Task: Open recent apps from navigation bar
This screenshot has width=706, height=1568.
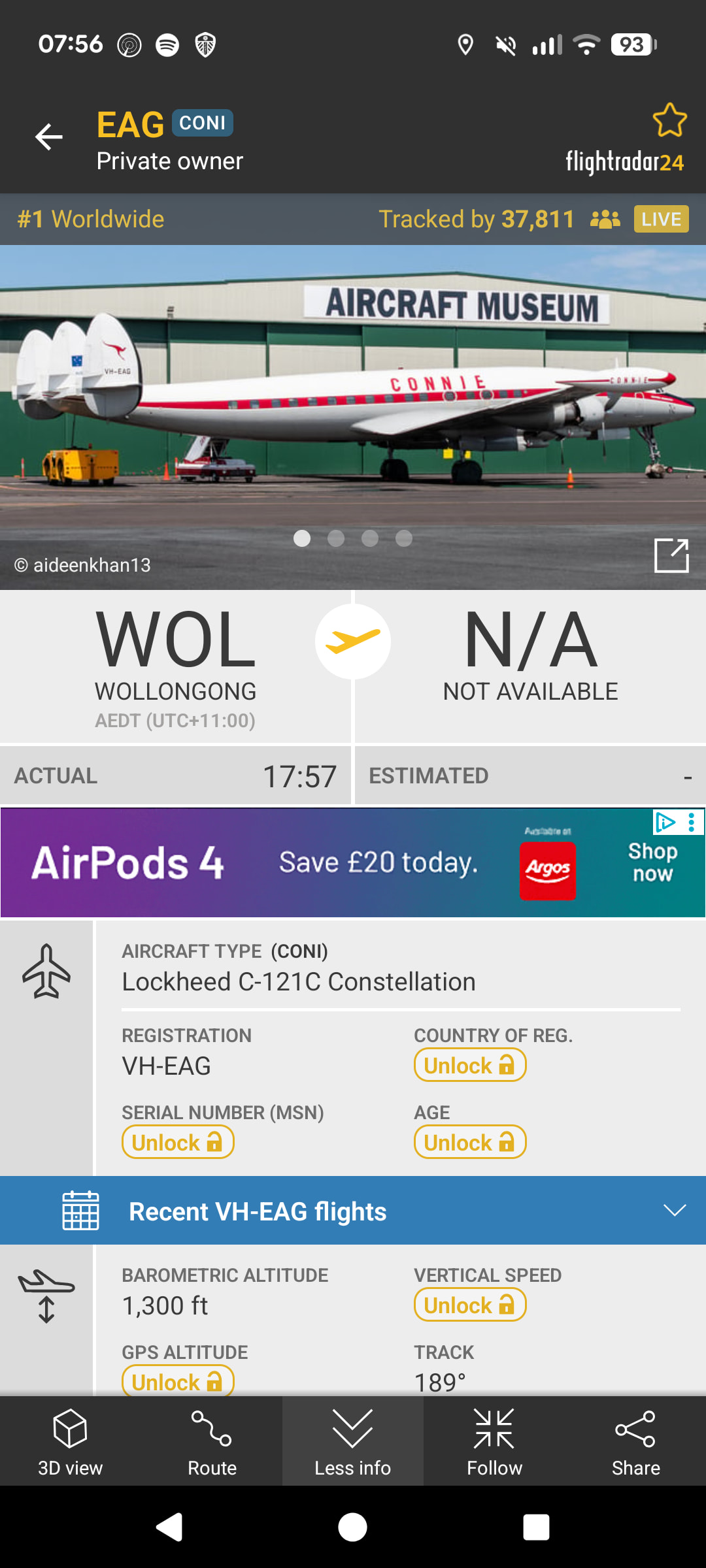Action: pyautogui.click(x=536, y=1527)
